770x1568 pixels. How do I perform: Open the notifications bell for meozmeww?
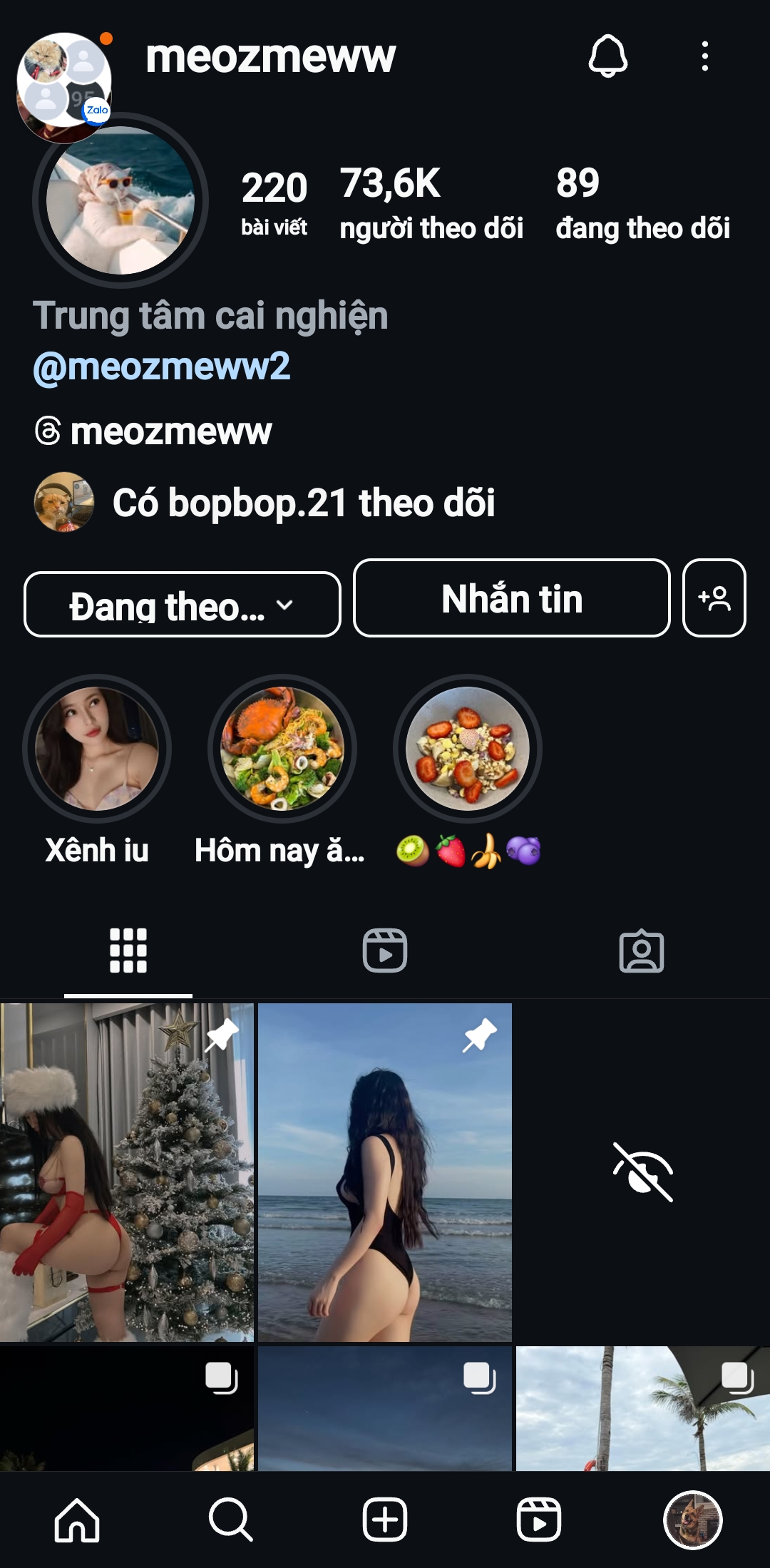coord(607,56)
